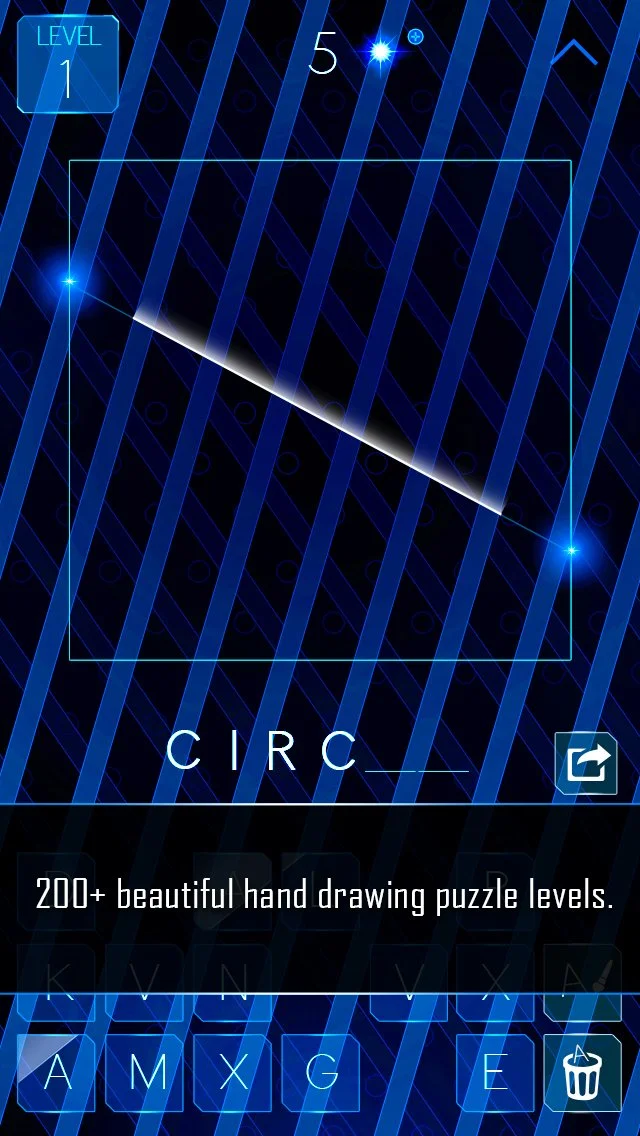Tap the trash can to remove letters
The width and height of the screenshot is (640, 1136).
pos(581,1073)
